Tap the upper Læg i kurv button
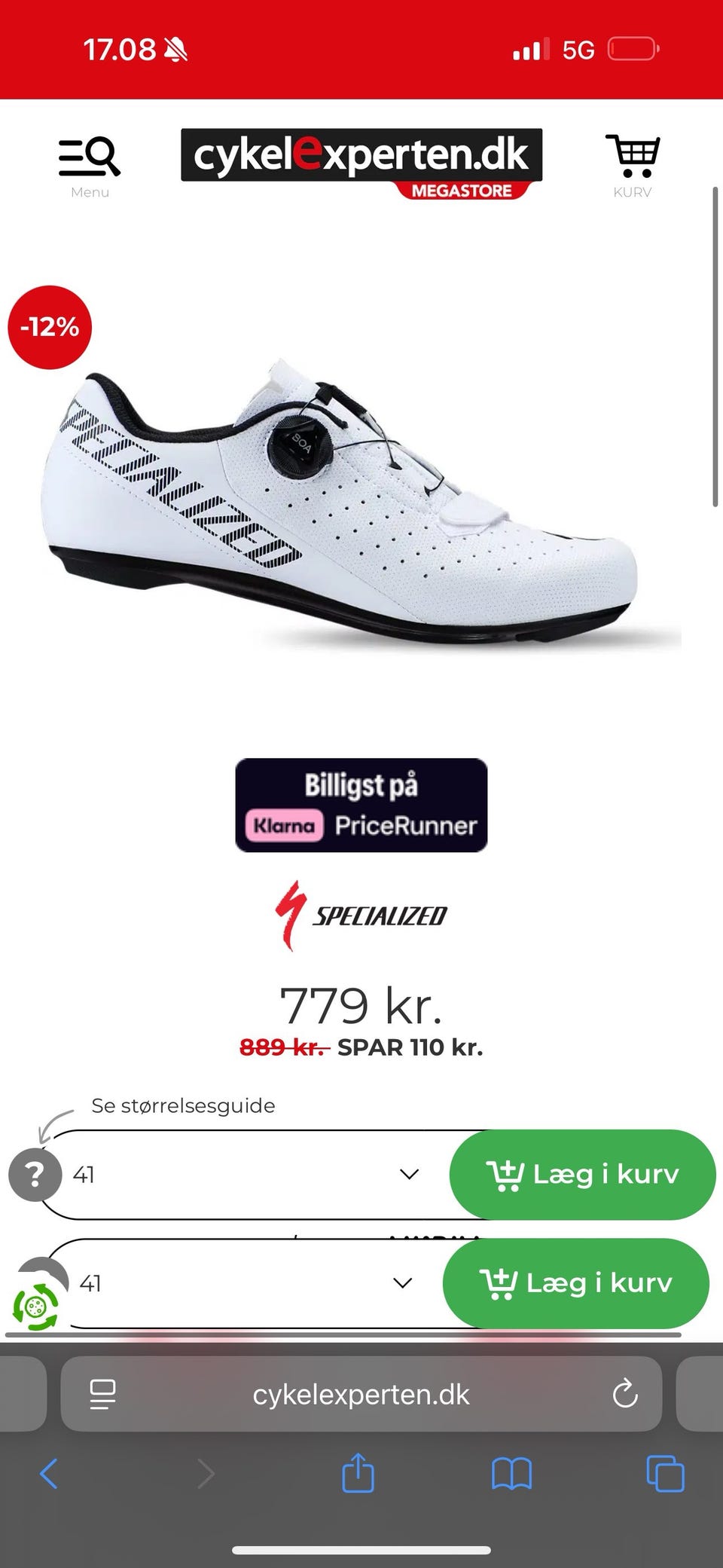The width and height of the screenshot is (723, 1568). (582, 1174)
